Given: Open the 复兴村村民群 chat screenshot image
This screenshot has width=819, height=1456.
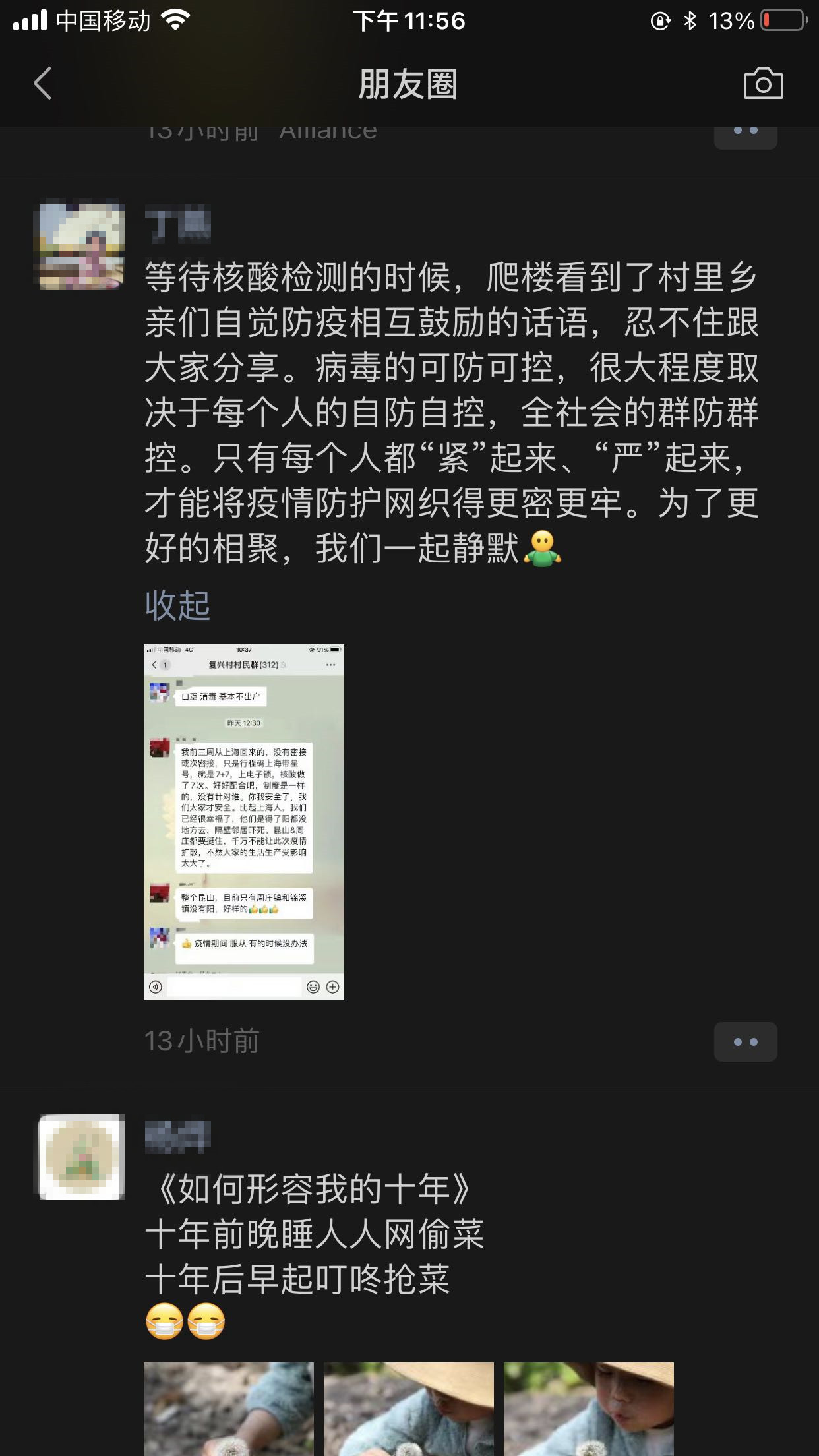Looking at the screenshot, I should (244, 822).
